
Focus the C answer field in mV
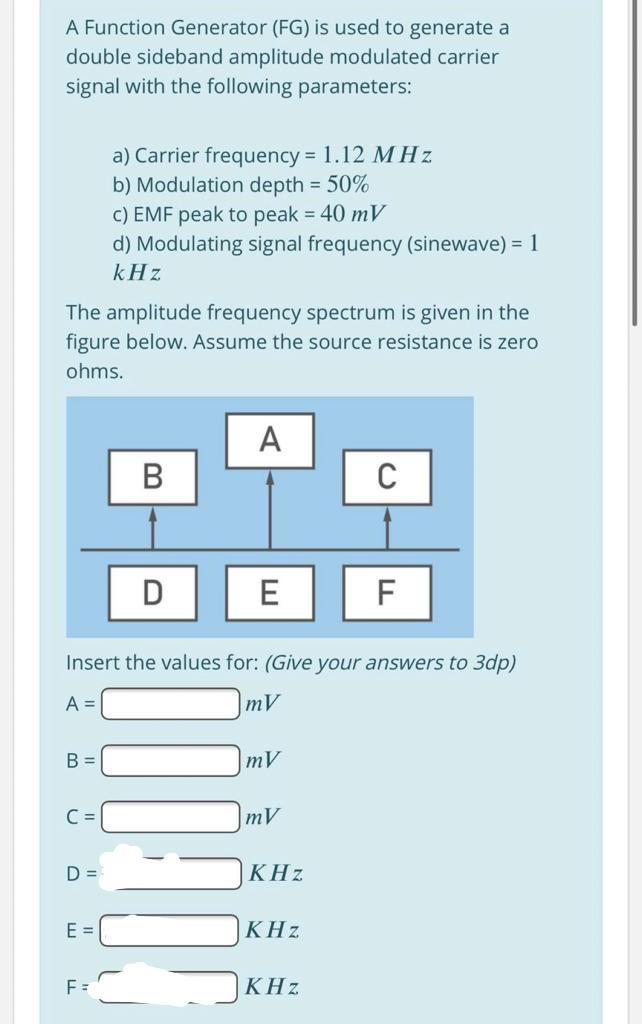[x=170, y=816]
